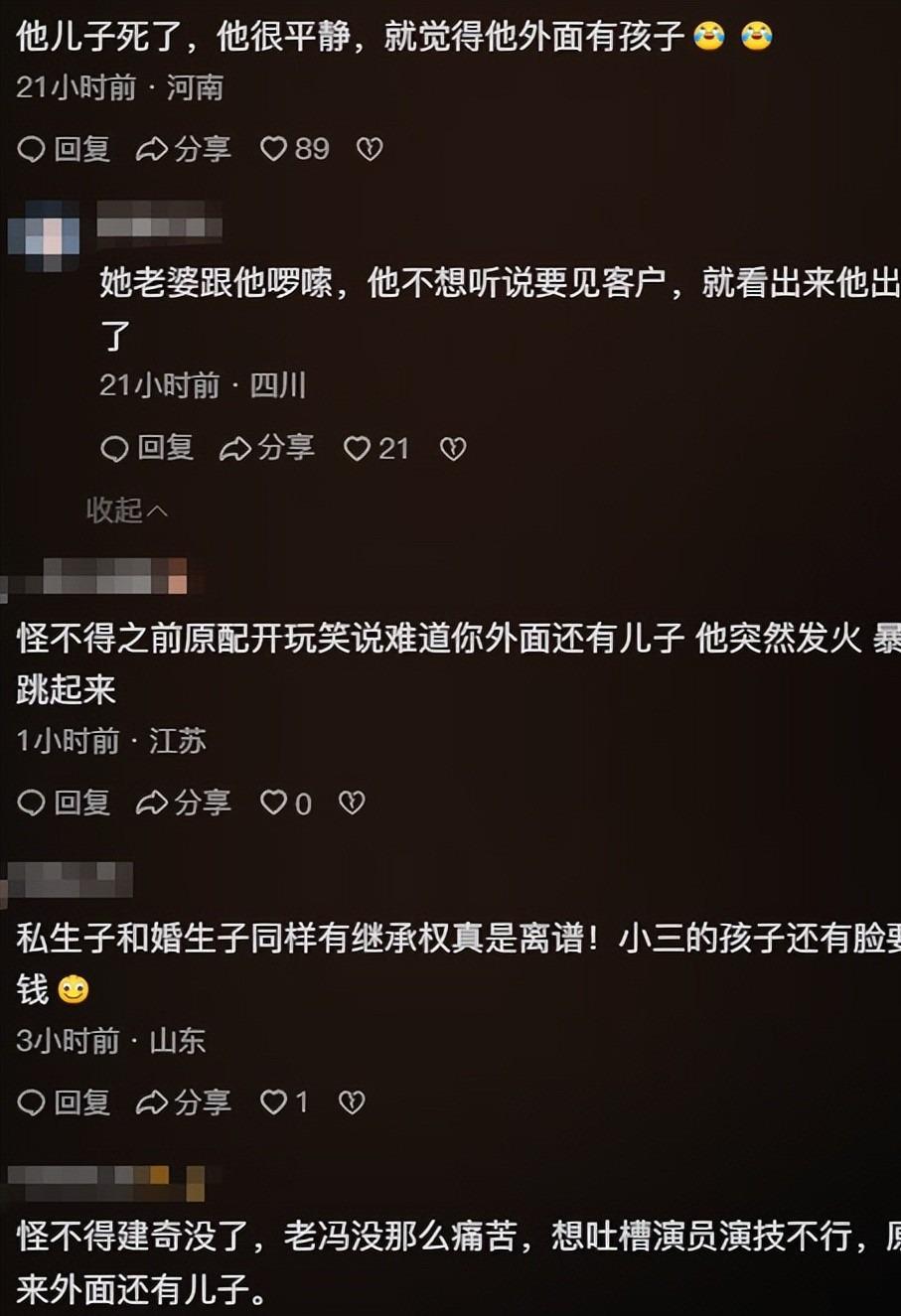Reply to the 四川 comment
This screenshot has height=1316, width=901.
147,448
